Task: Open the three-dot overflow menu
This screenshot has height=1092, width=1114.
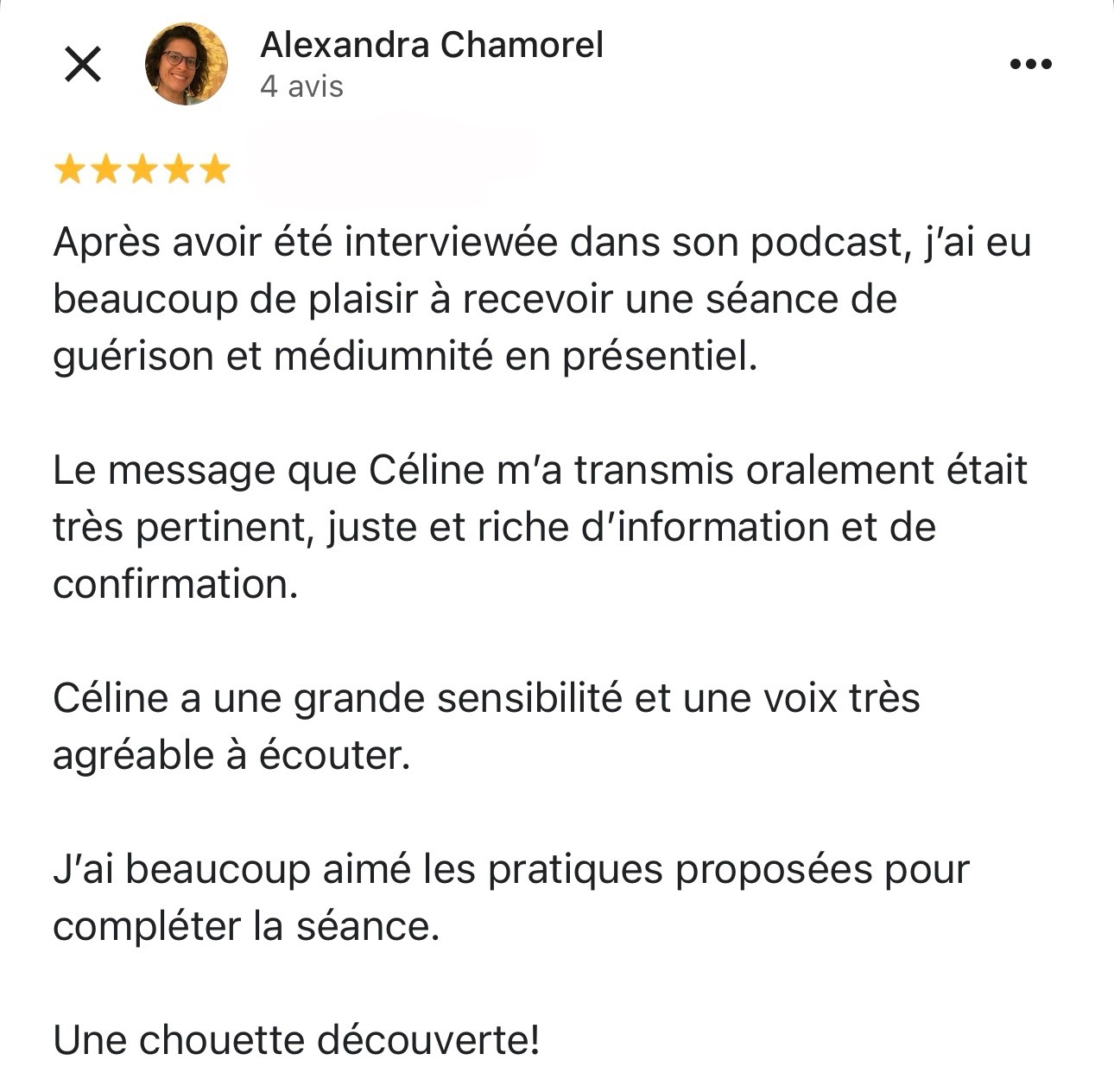Action: click(x=1030, y=64)
